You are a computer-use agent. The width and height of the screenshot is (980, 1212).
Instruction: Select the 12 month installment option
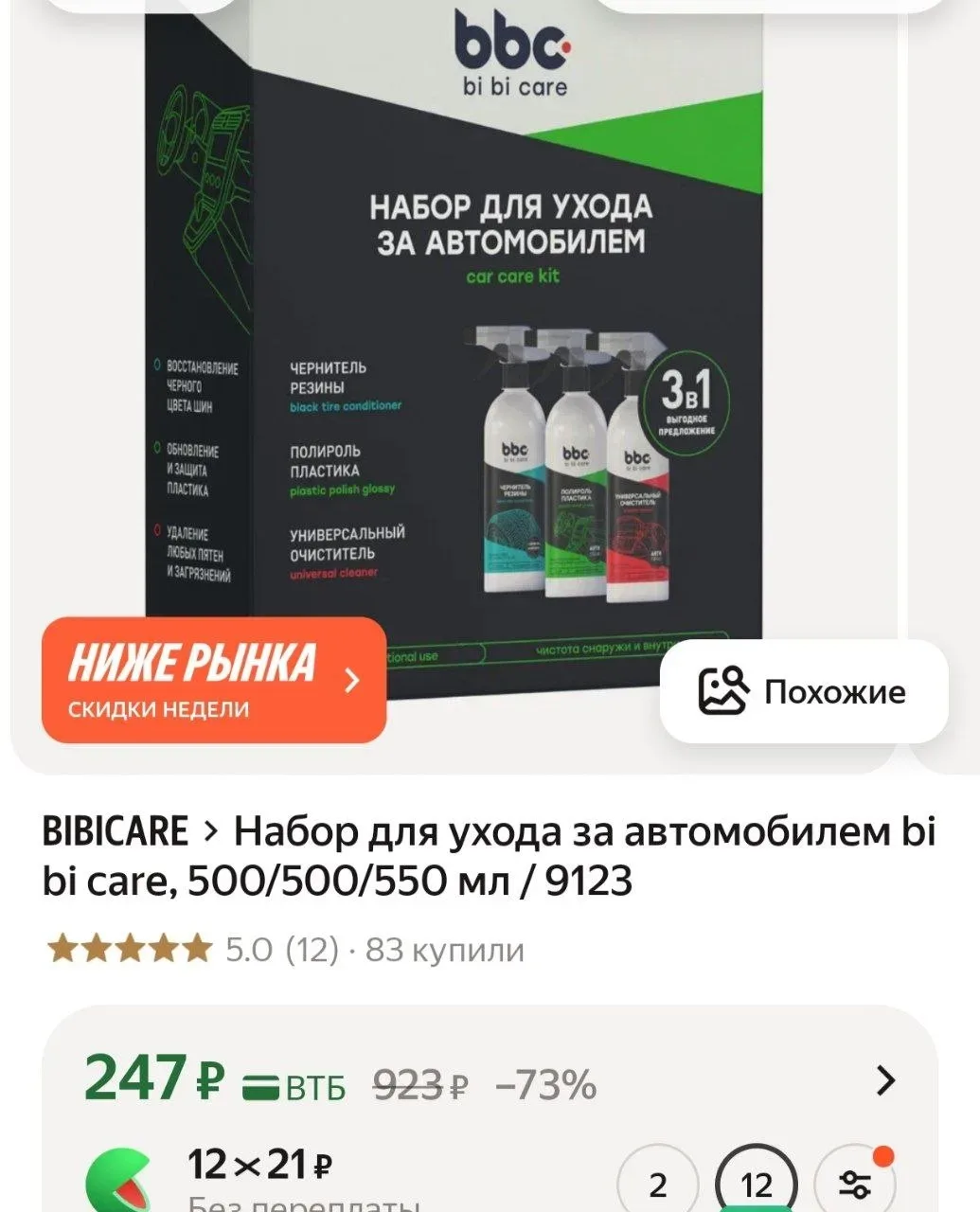coord(756,1184)
